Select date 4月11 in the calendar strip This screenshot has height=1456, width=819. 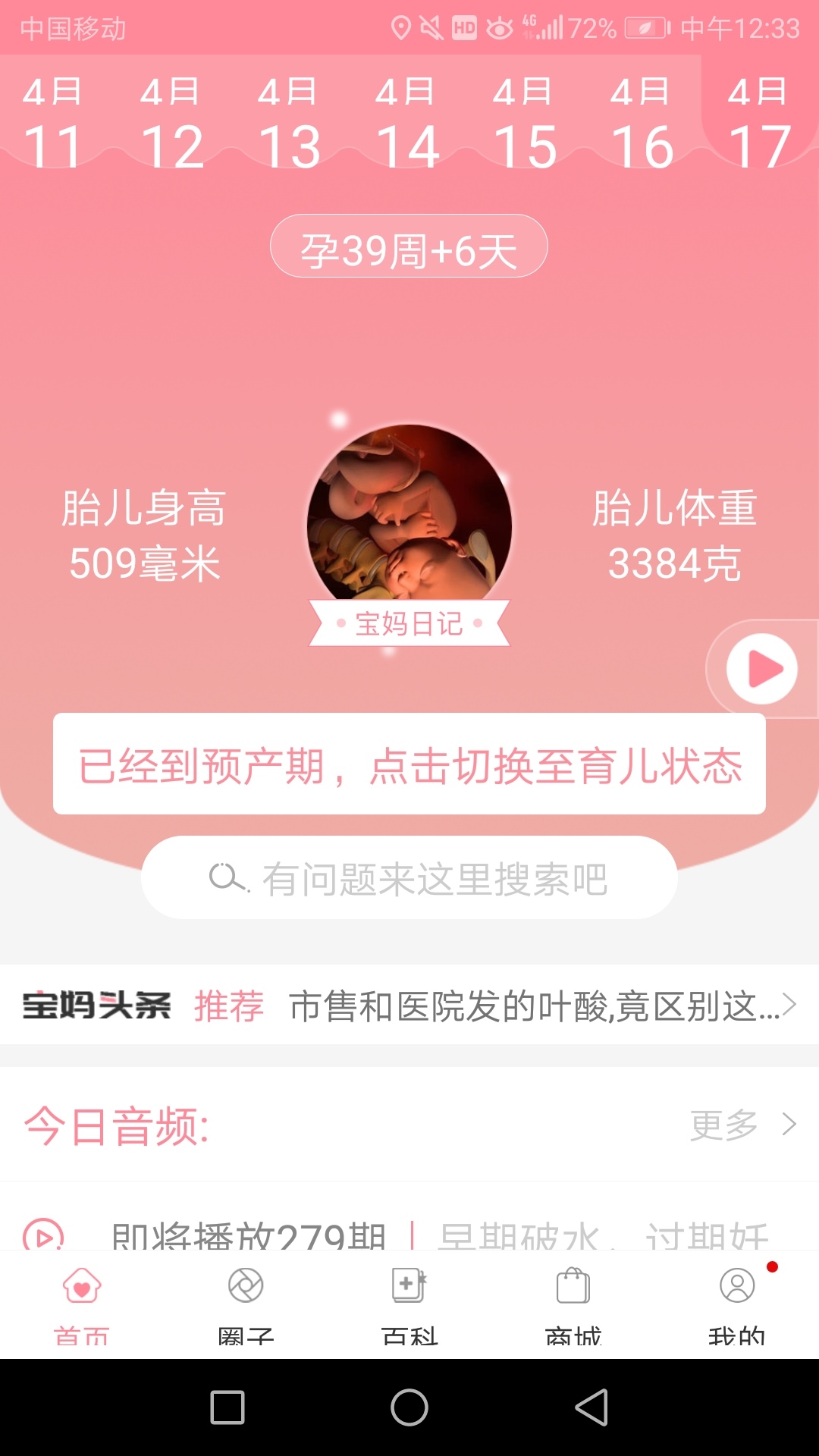(52, 124)
